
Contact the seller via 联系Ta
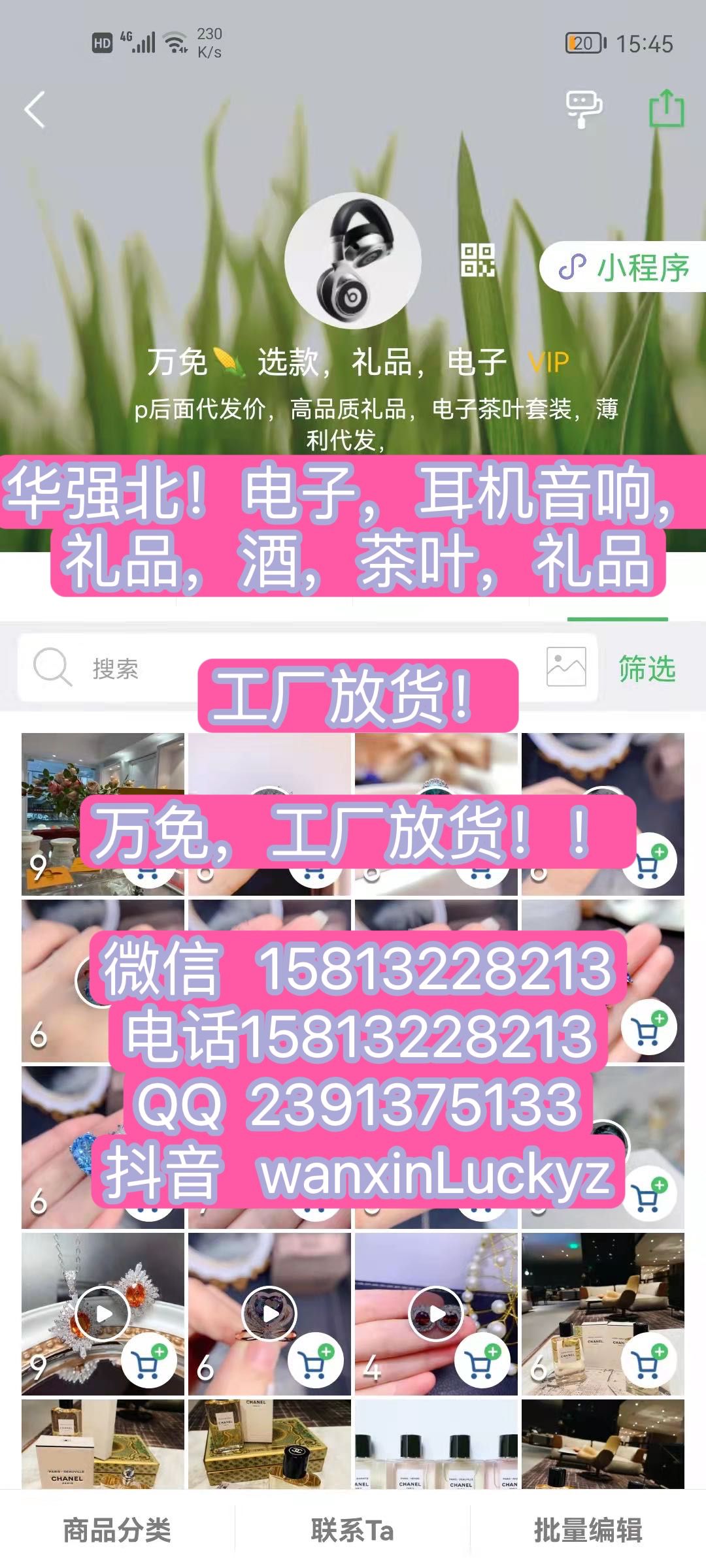click(352, 1530)
